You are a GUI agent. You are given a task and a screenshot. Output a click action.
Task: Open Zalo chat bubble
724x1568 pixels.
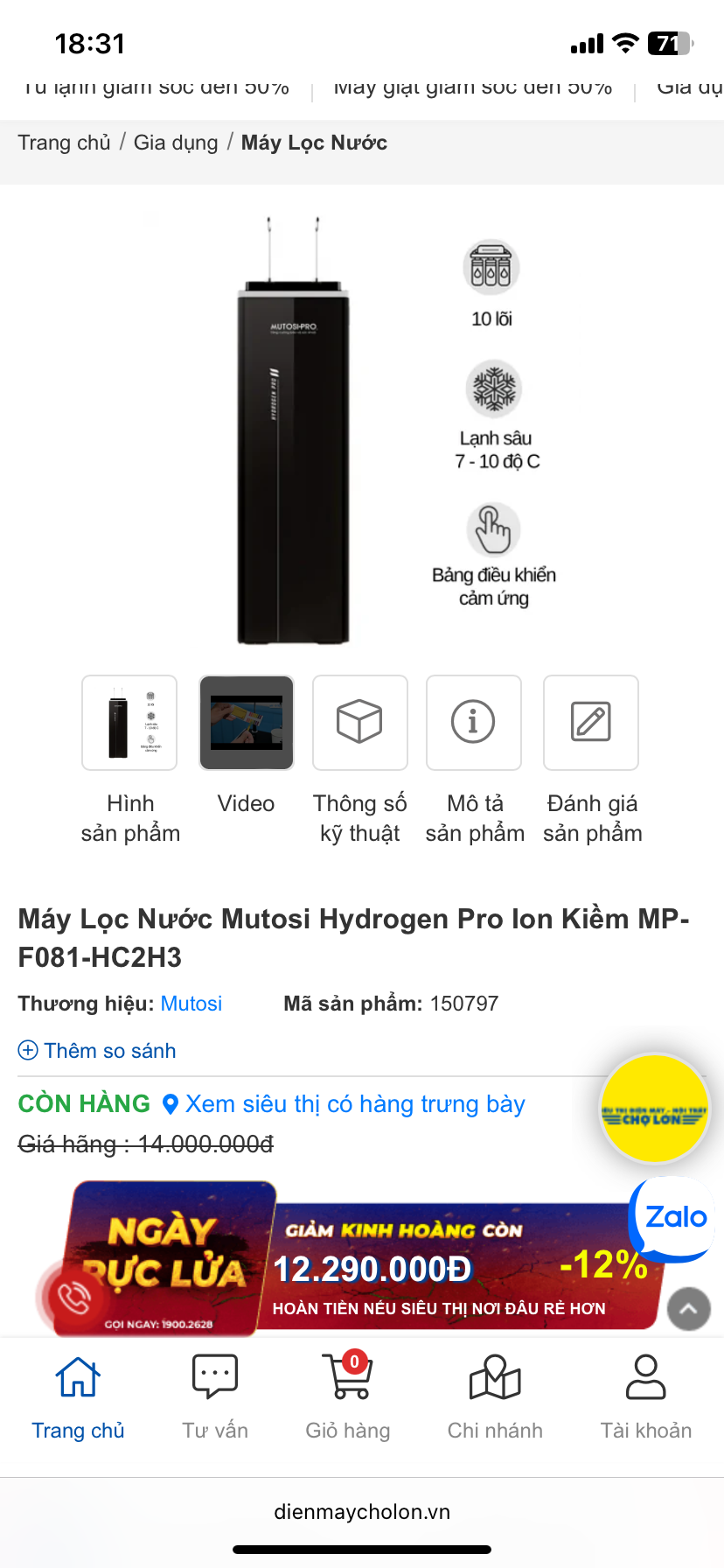click(673, 1217)
